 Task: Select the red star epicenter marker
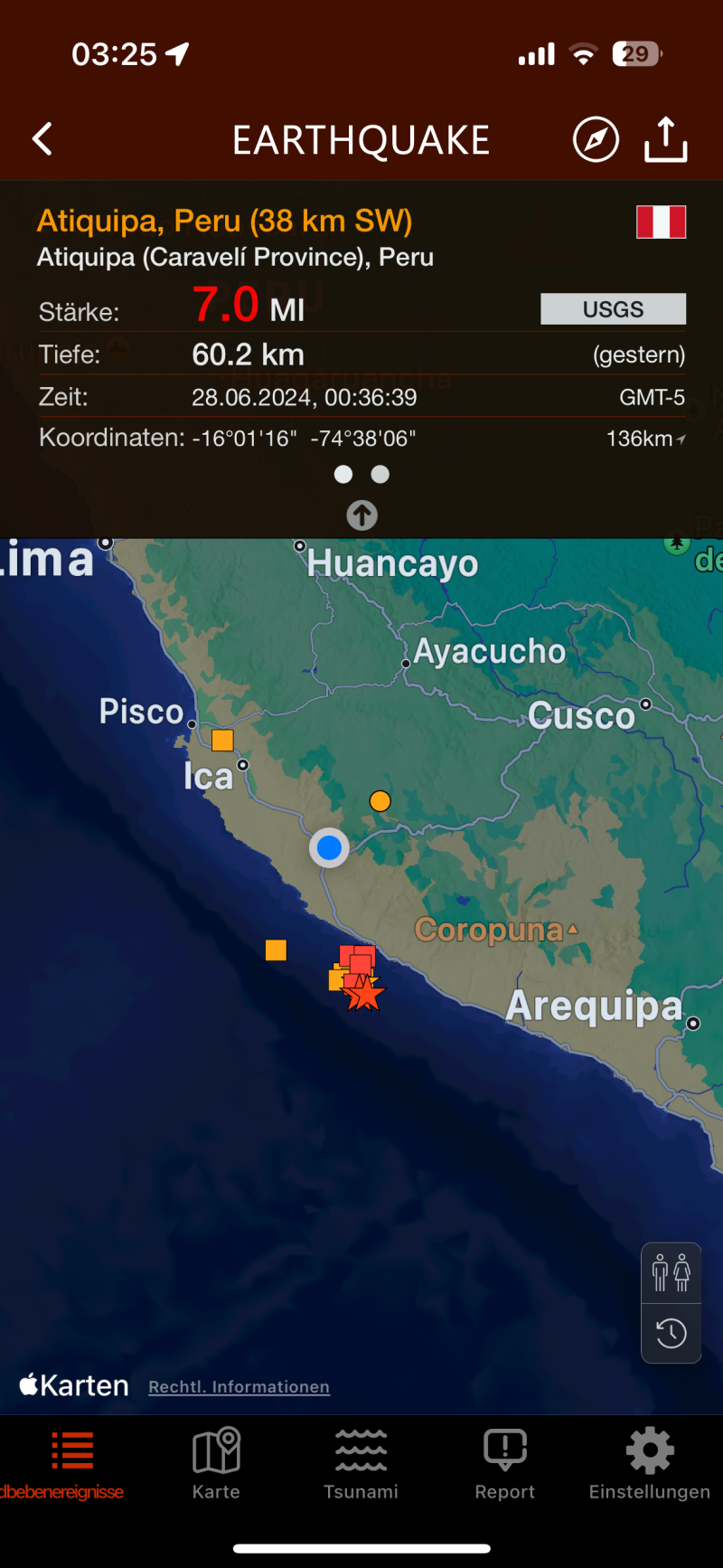click(x=365, y=994)
